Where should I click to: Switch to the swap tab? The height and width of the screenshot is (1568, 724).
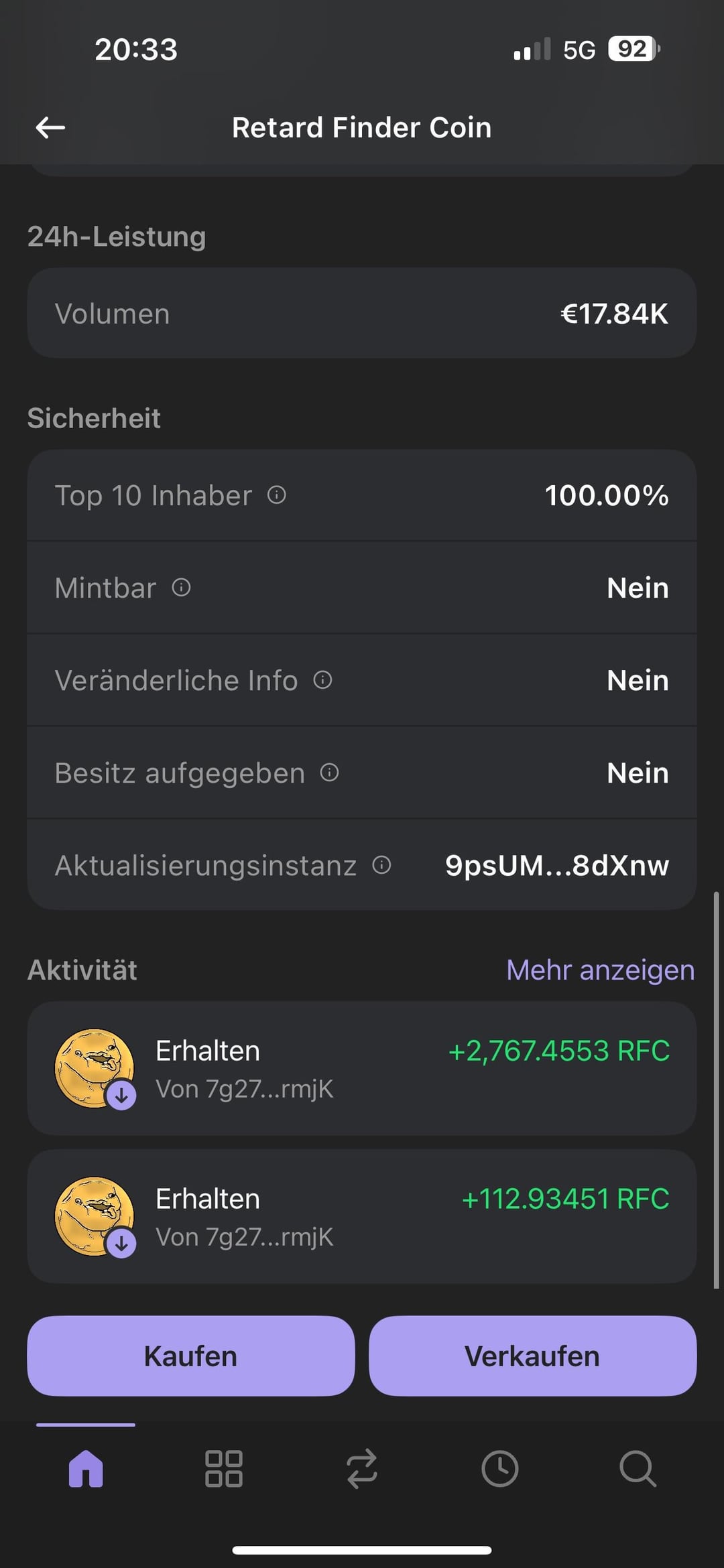pos(362,1469)
